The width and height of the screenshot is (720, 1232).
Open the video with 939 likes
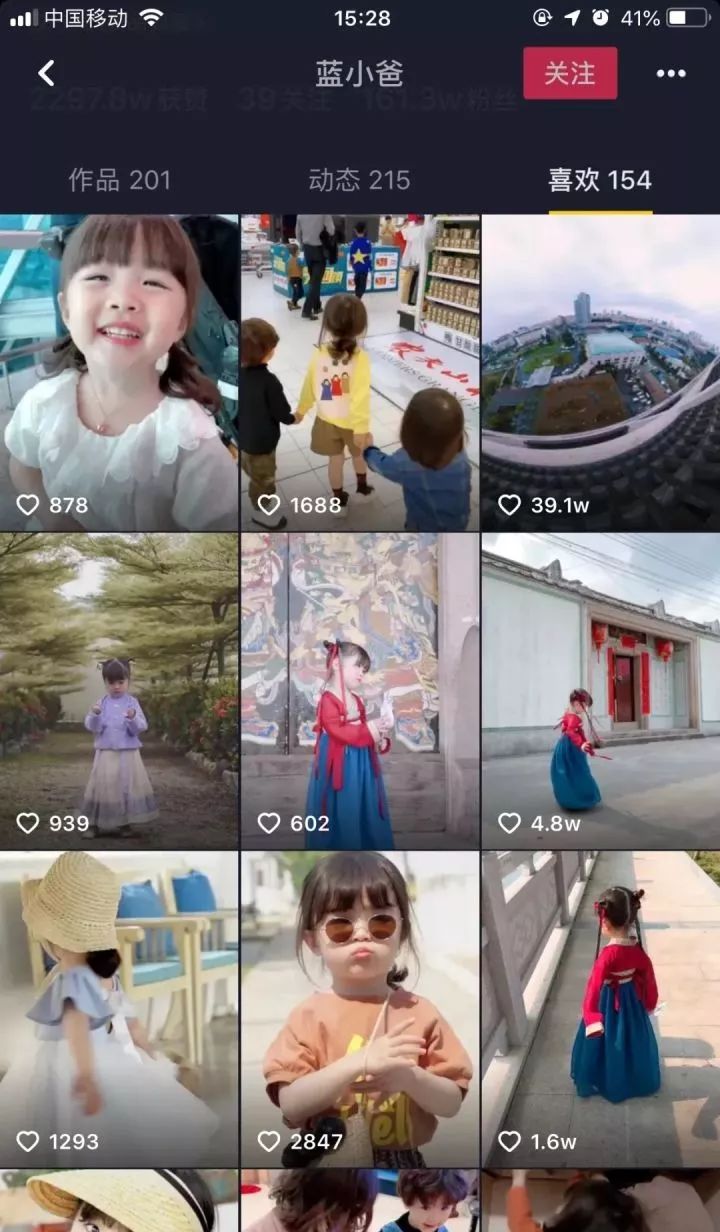[119, 690]
